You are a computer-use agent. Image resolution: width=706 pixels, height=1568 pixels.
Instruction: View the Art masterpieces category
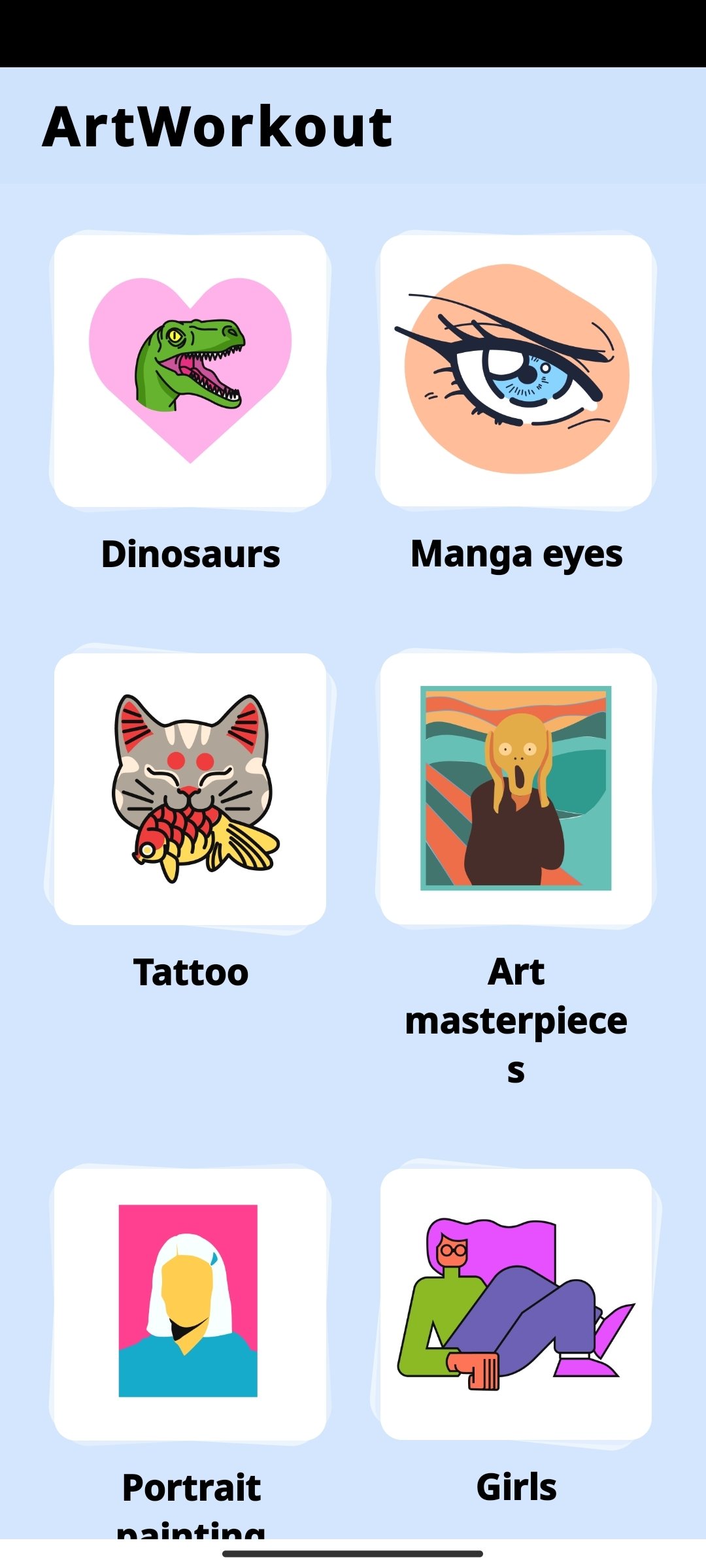click(516, 789)
